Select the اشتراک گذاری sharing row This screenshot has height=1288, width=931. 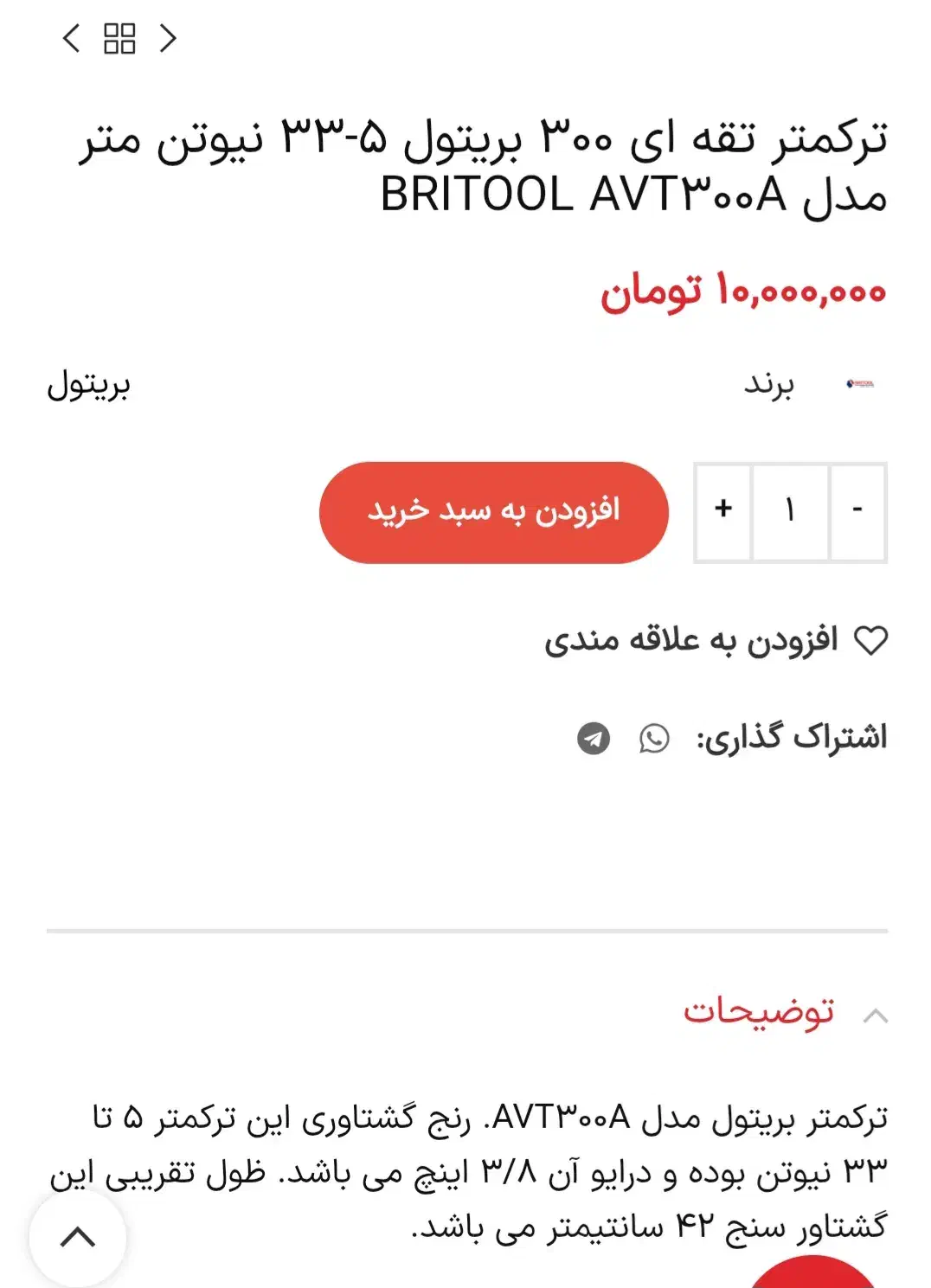click(779, 736)
